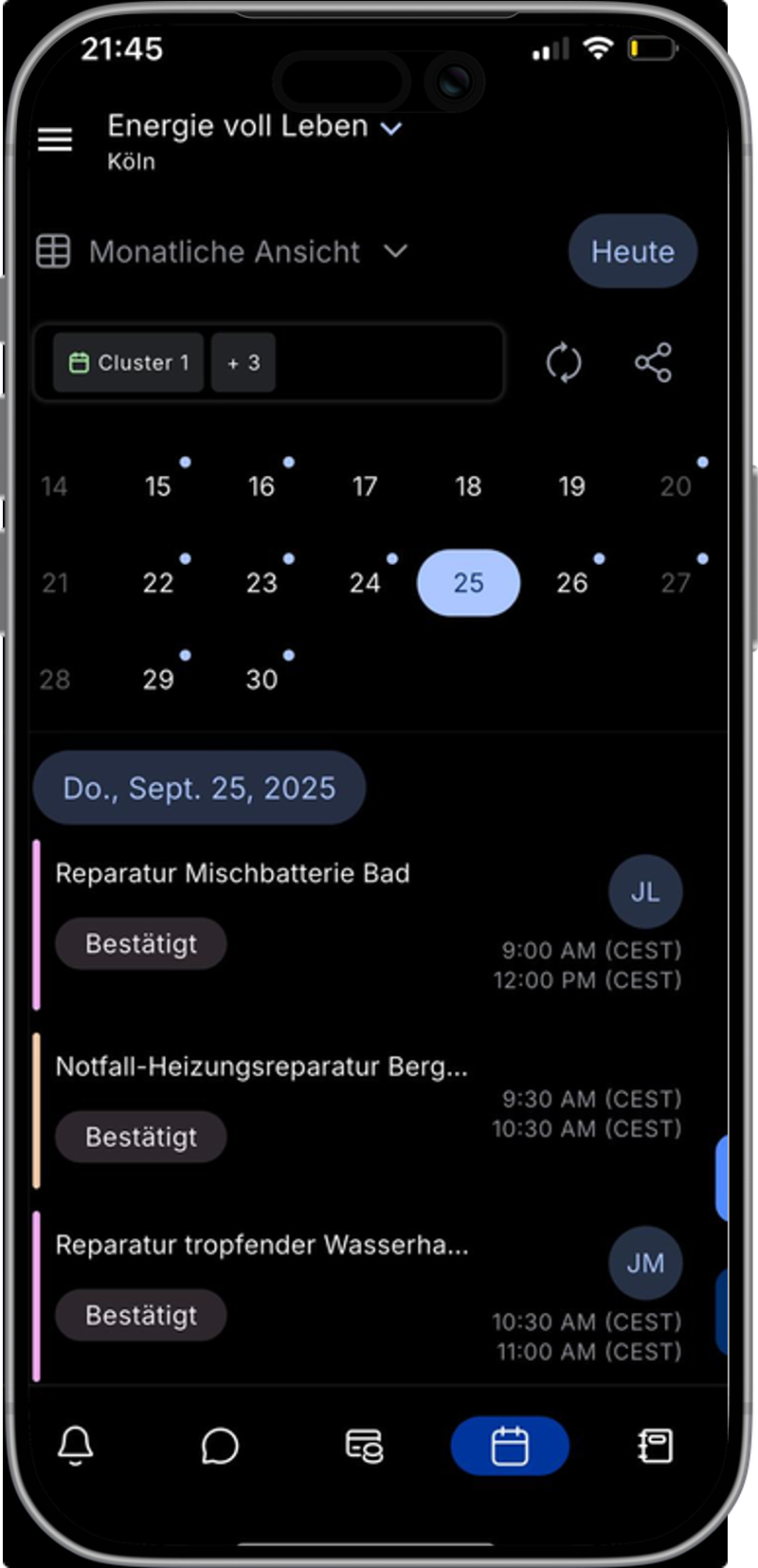Open the Reparatur Mischbatterie Bad appointment
Screen dimensions: 758x1568
(358, 925)
